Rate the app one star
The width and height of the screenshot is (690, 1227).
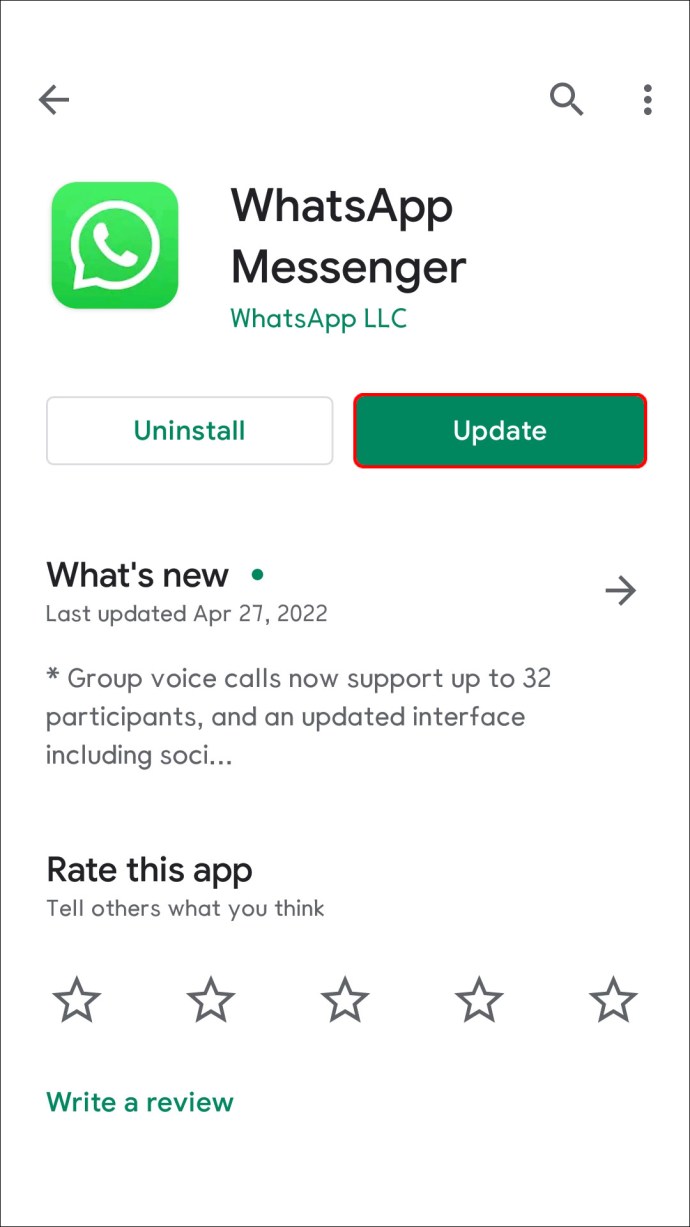click(76, 999)
